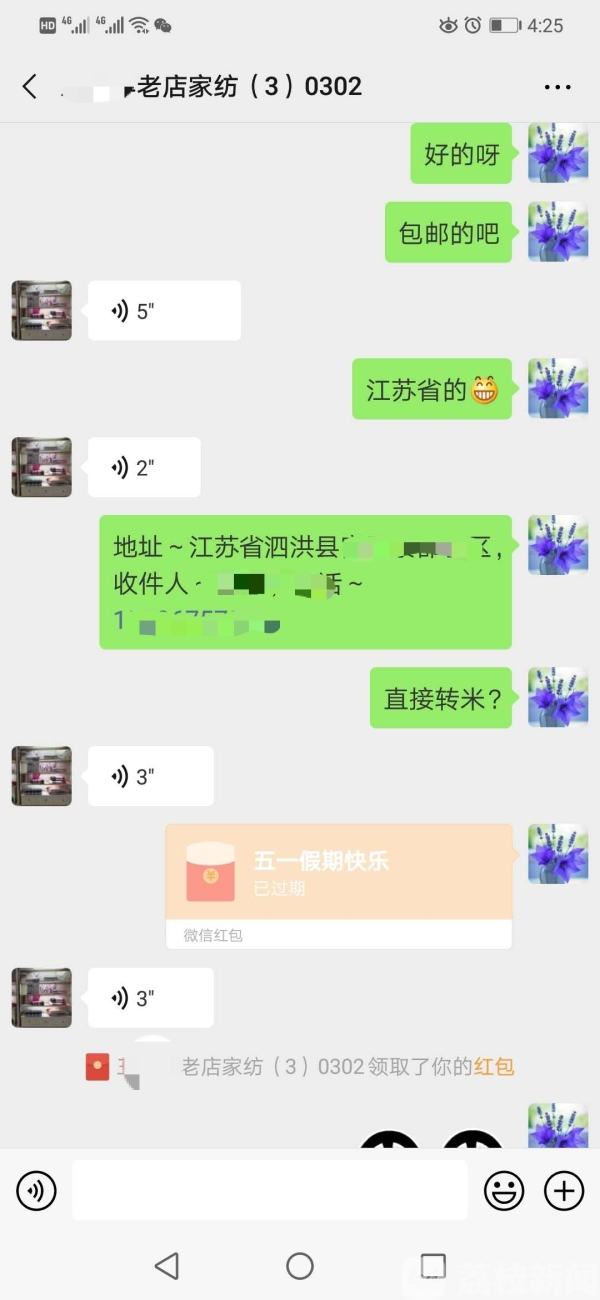Screen dimensions: 600x1300
Task: Play the 2-second voice message
Action: click(144, 467)
